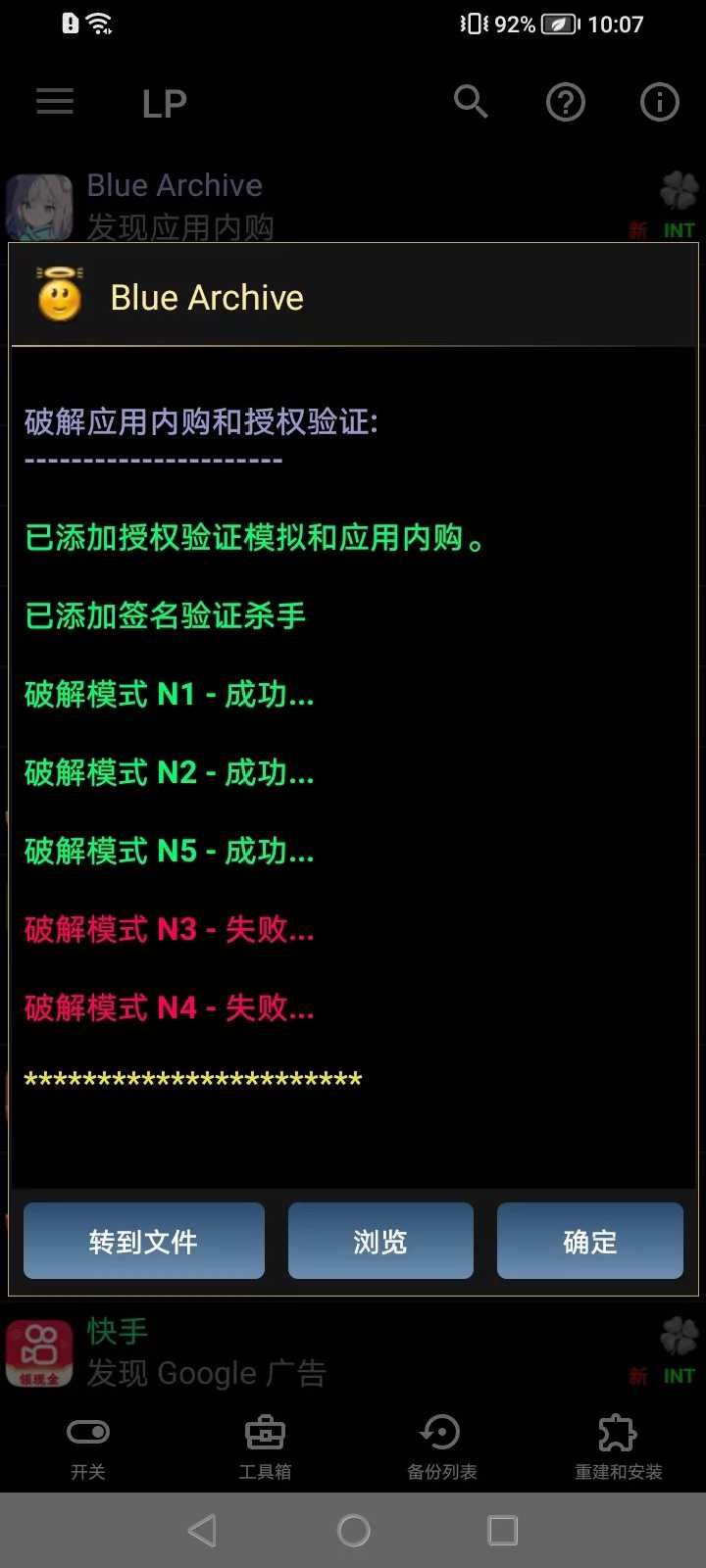Open the search icon
Image resolution: width=706 pixels, height=1568 pixels.
[471, 102]
